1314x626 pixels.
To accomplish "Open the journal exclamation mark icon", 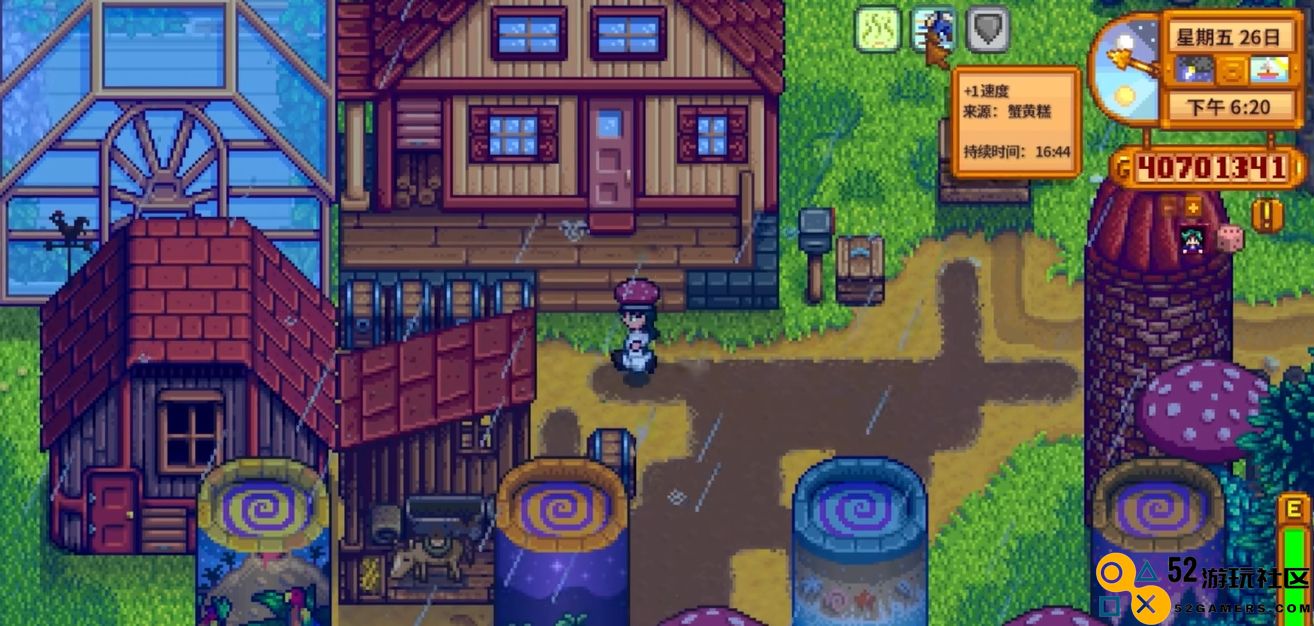I will tap(1266, 214).
